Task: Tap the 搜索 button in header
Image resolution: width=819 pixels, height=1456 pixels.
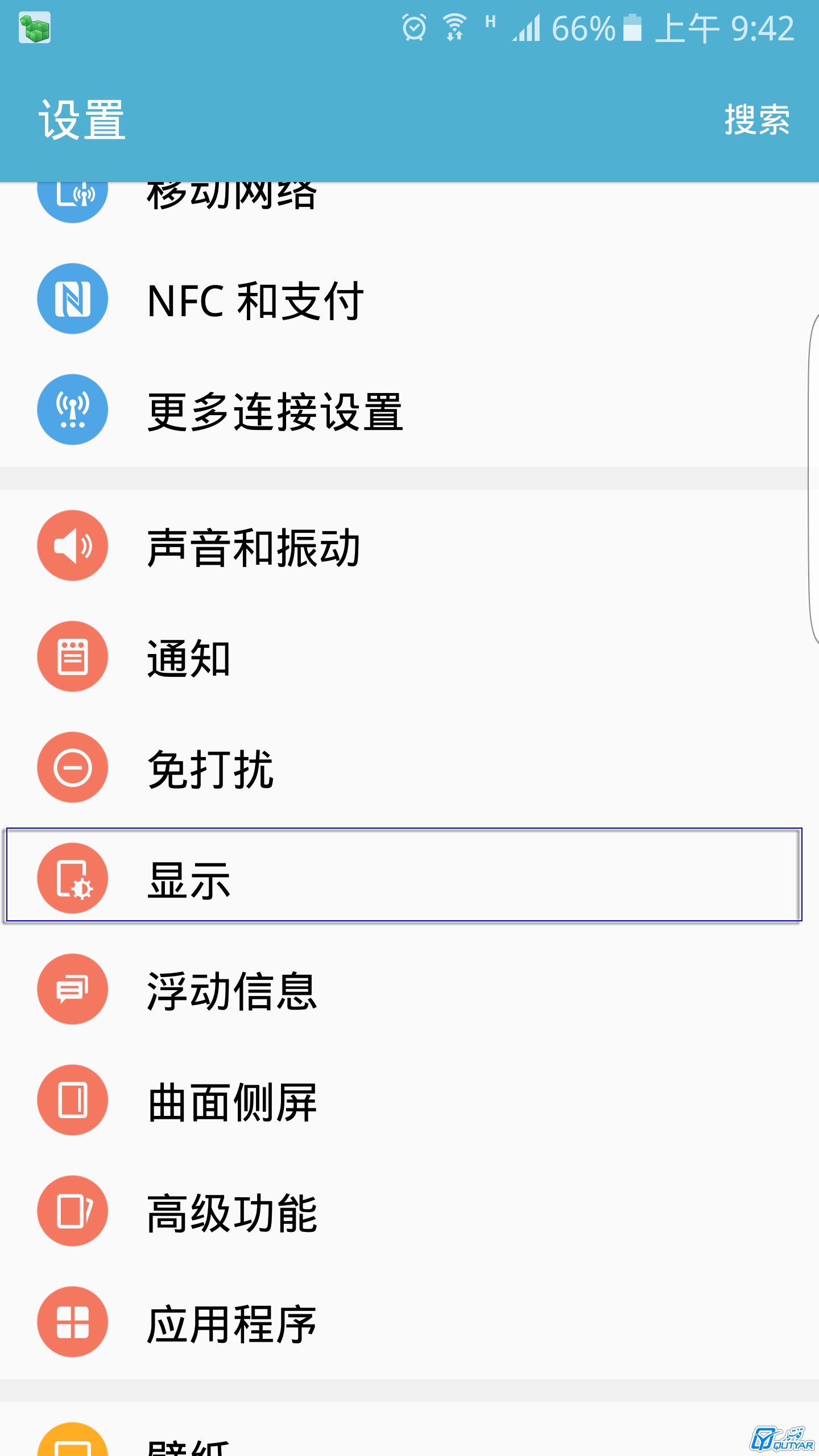Action: (x=757, y=119)
